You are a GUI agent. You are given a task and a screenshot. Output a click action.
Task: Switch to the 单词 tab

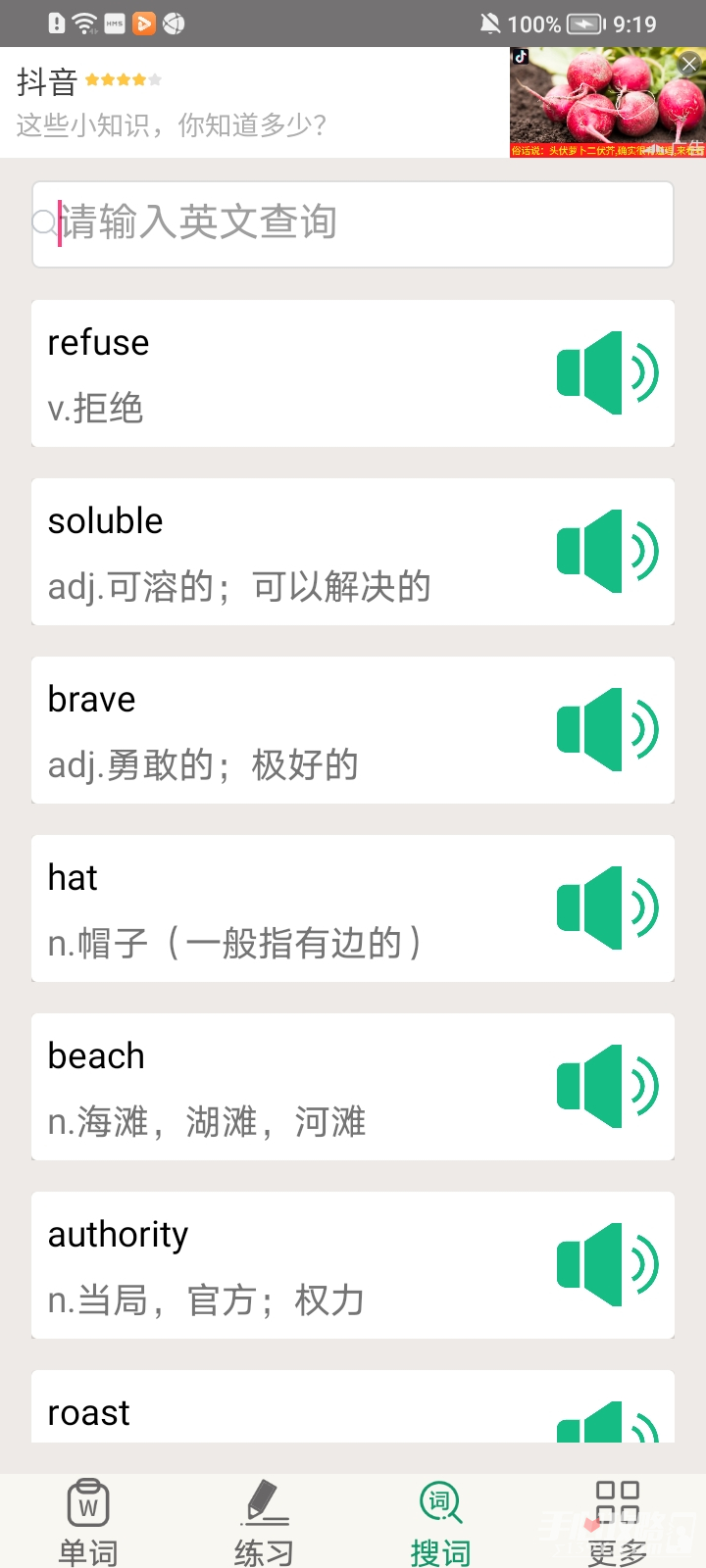tap(88, 1521)
